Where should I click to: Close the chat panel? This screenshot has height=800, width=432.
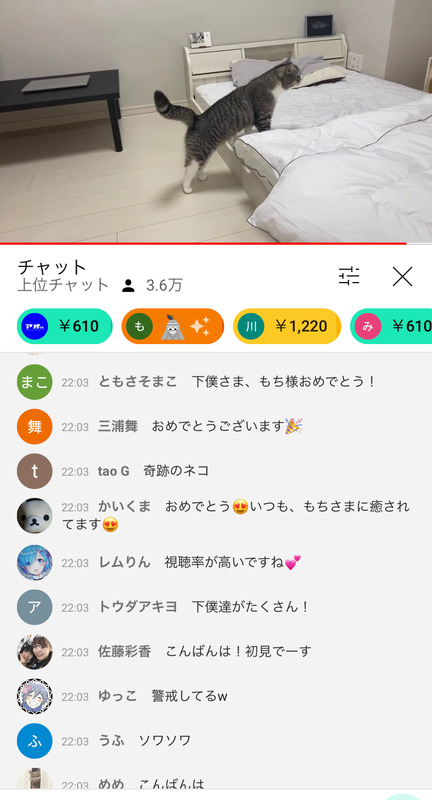tap(402, 277)
